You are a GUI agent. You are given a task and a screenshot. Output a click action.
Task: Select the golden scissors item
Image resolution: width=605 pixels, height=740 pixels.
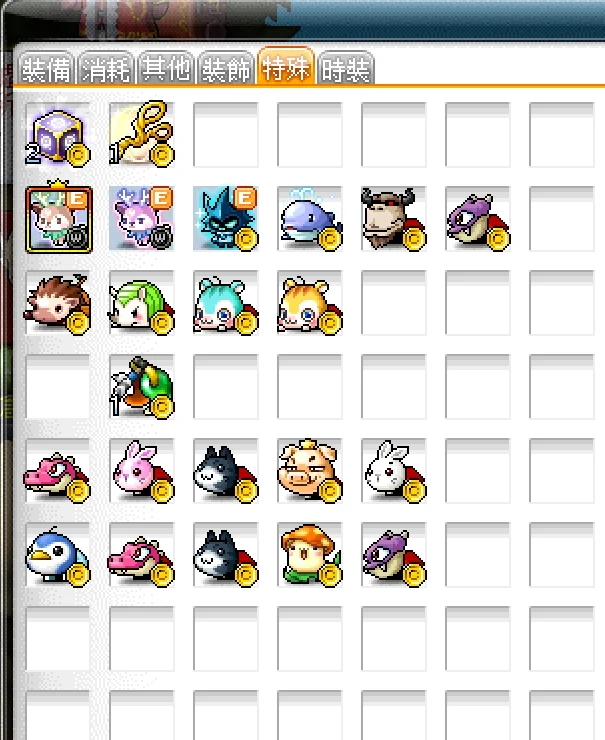coord(141,134)
